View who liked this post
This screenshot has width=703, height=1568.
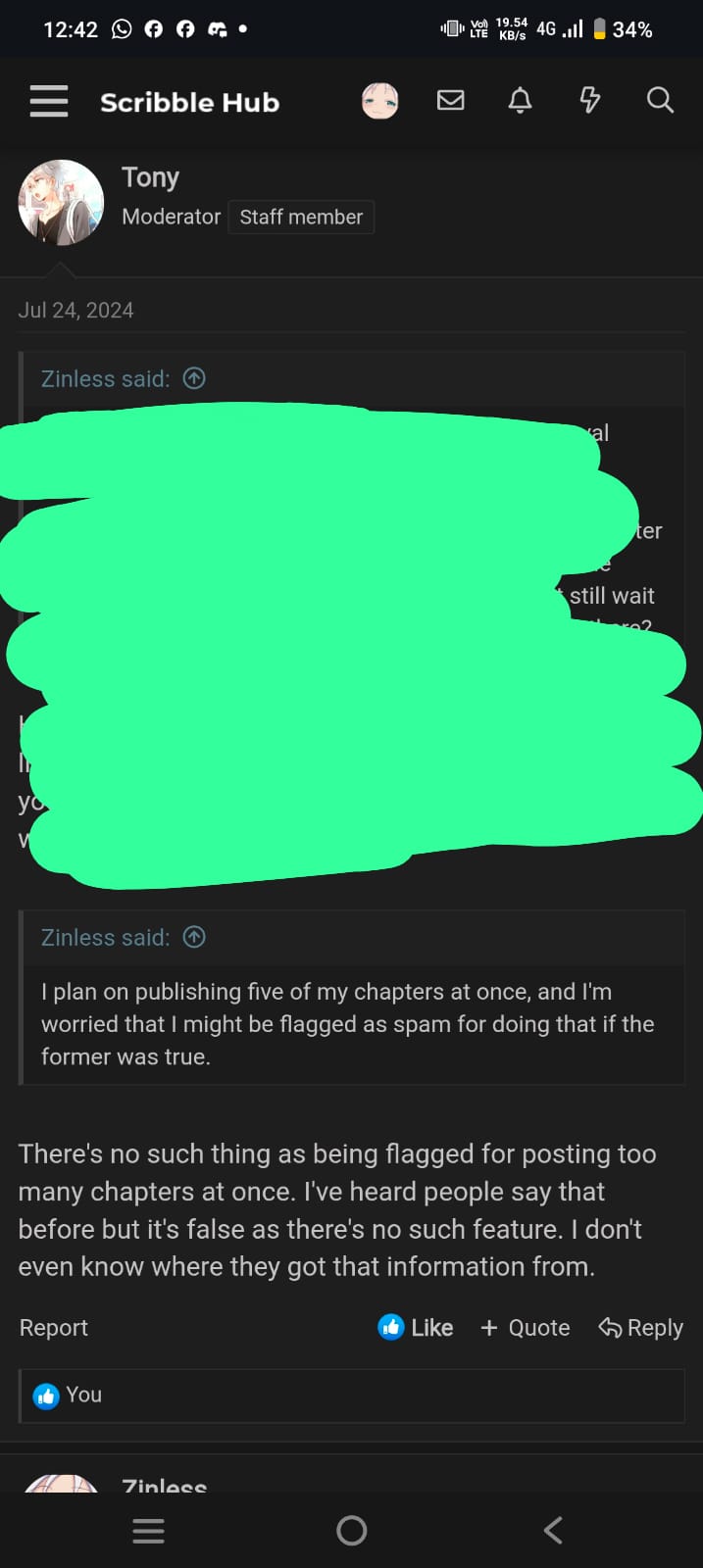(82, 1395)
